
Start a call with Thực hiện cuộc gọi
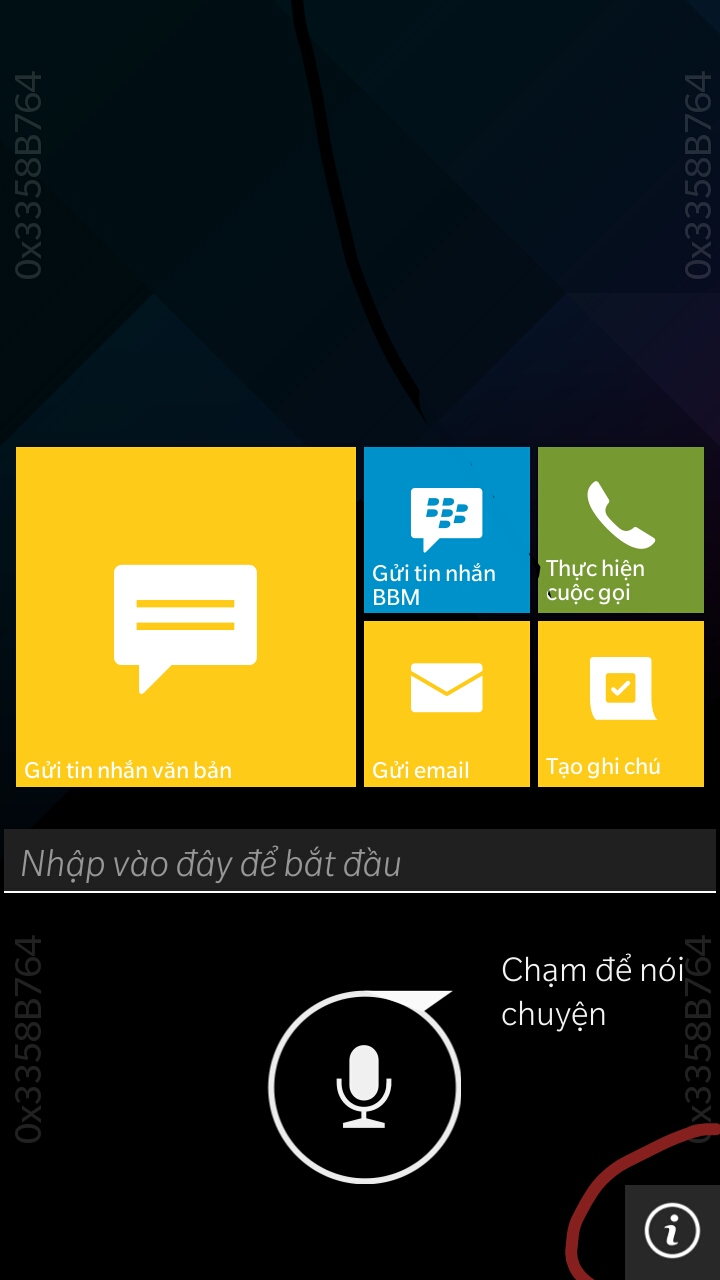[621, 530]
